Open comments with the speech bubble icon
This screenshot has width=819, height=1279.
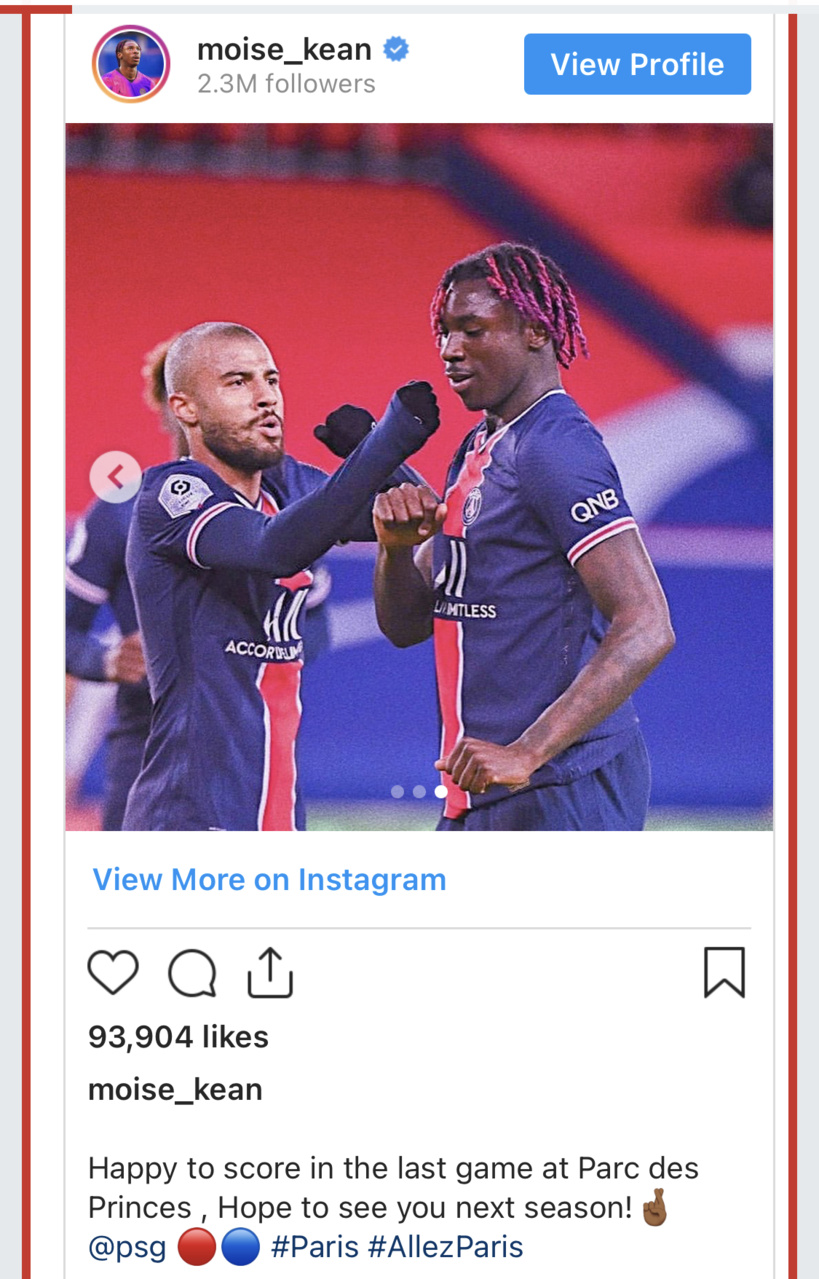[x=192, y=971]
